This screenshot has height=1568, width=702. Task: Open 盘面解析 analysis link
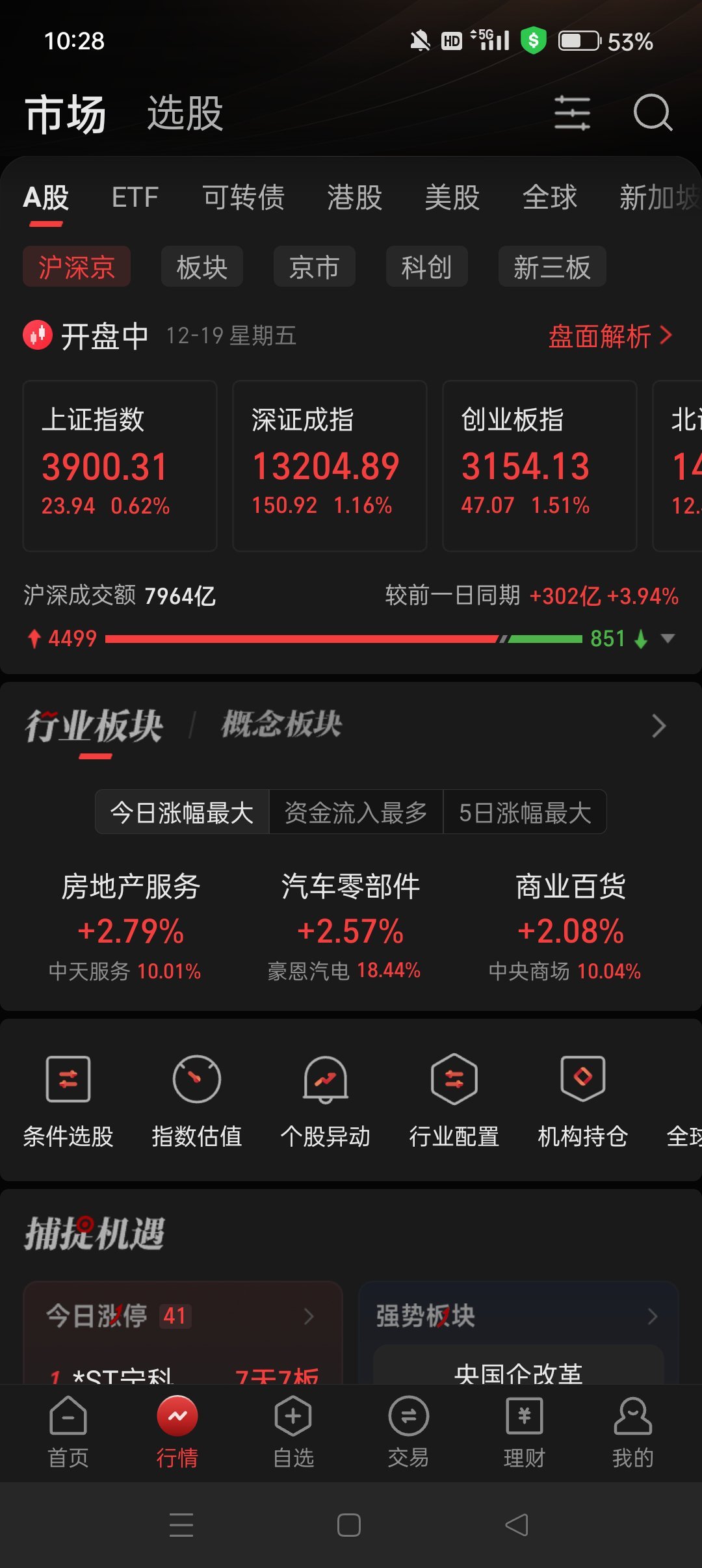pos(608,336)
